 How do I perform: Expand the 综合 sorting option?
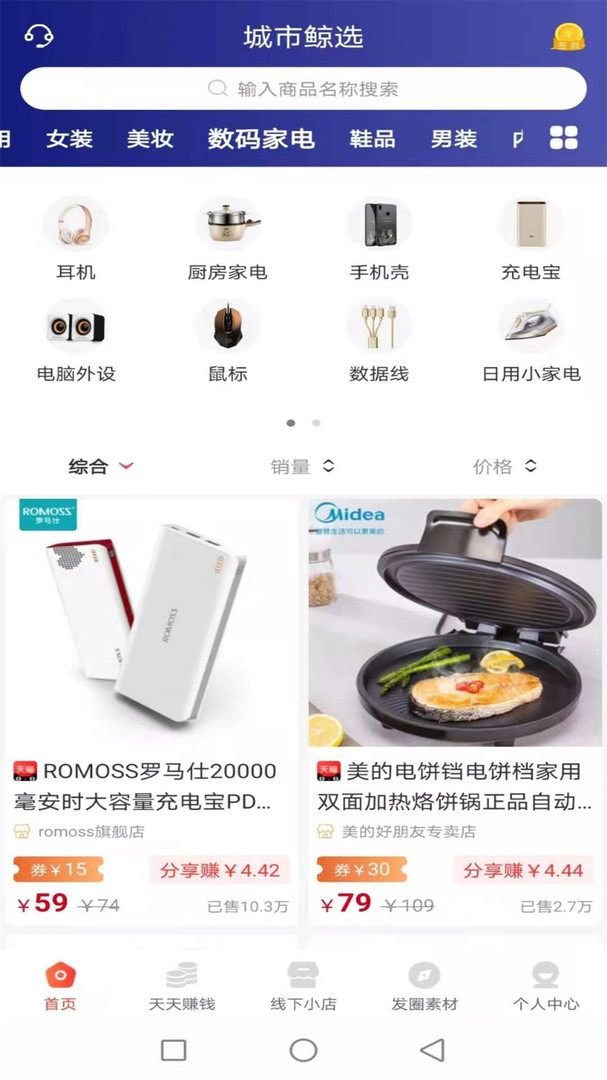(x=100, y=466)
